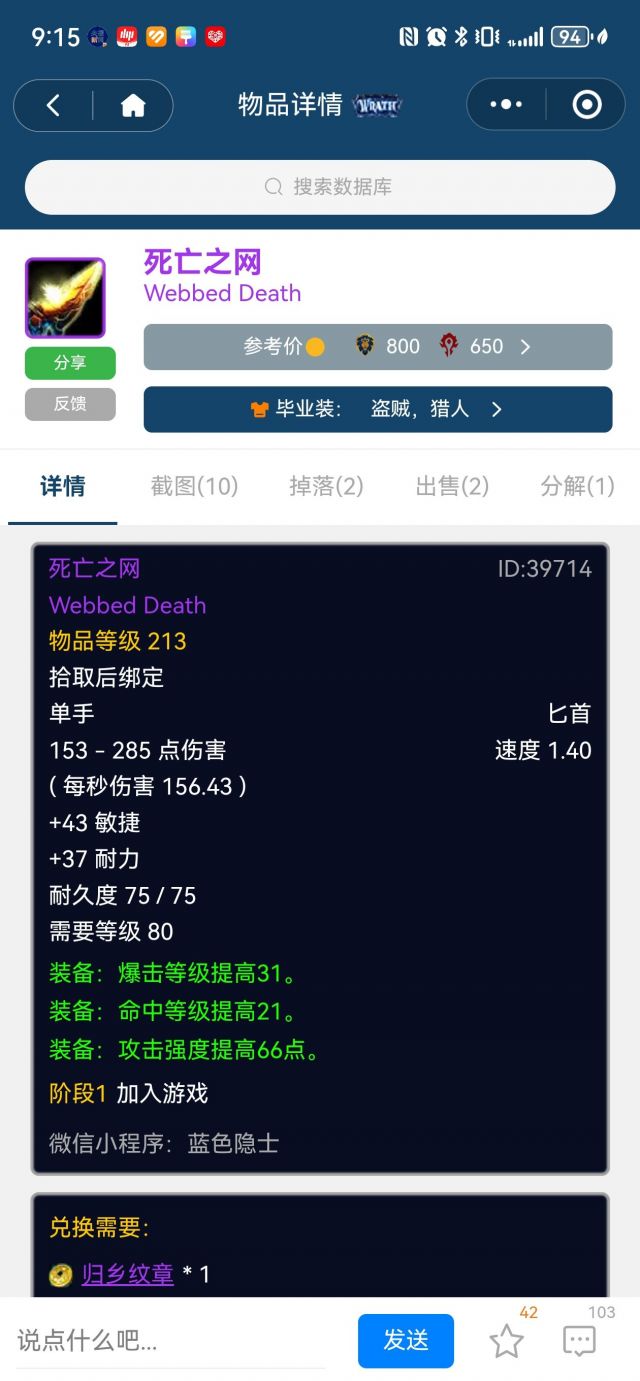Open the 搜索数据库 search box
640x1381 pixels.
tap(320, 187)
